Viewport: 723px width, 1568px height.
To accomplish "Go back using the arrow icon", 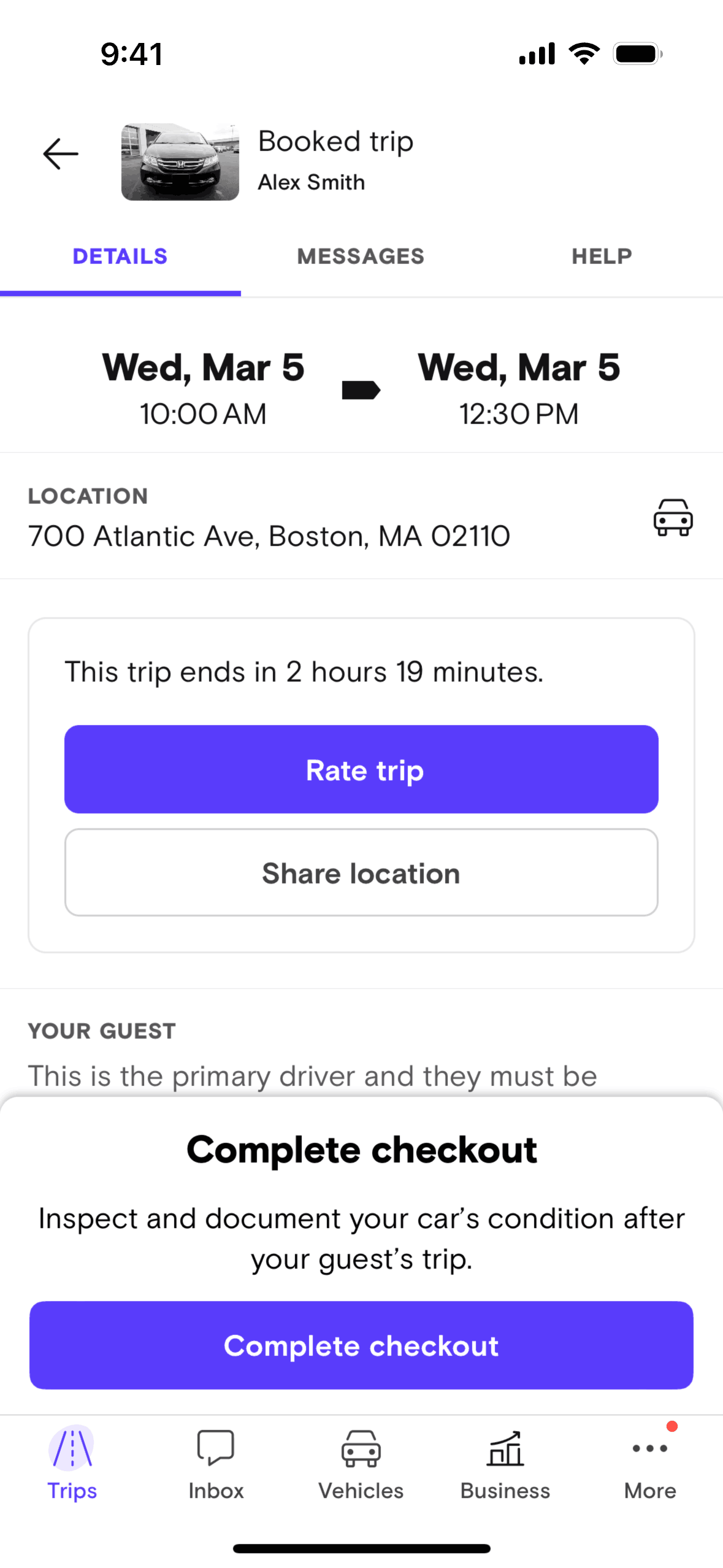I will tap(60, 153).
